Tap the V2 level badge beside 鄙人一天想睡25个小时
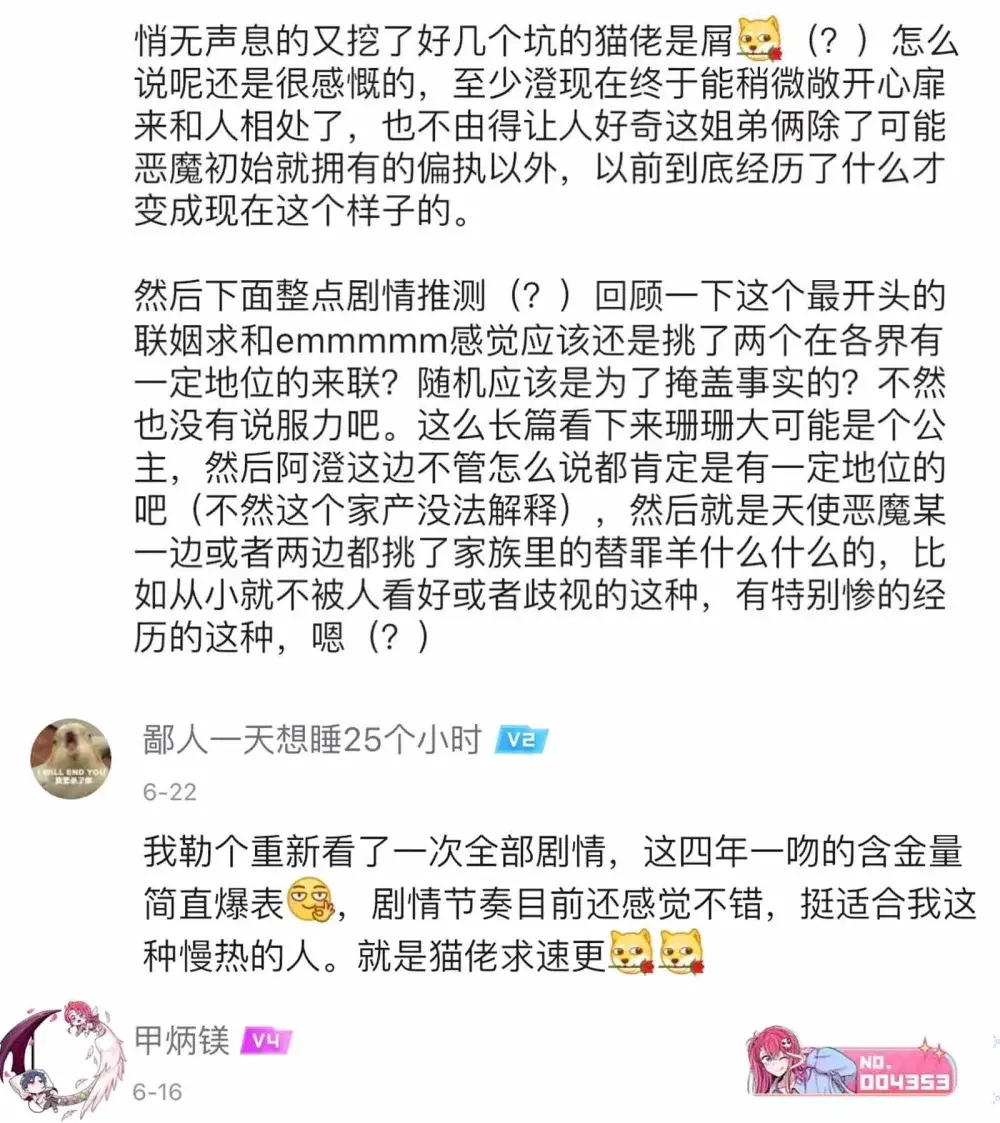 pos(521,740)
